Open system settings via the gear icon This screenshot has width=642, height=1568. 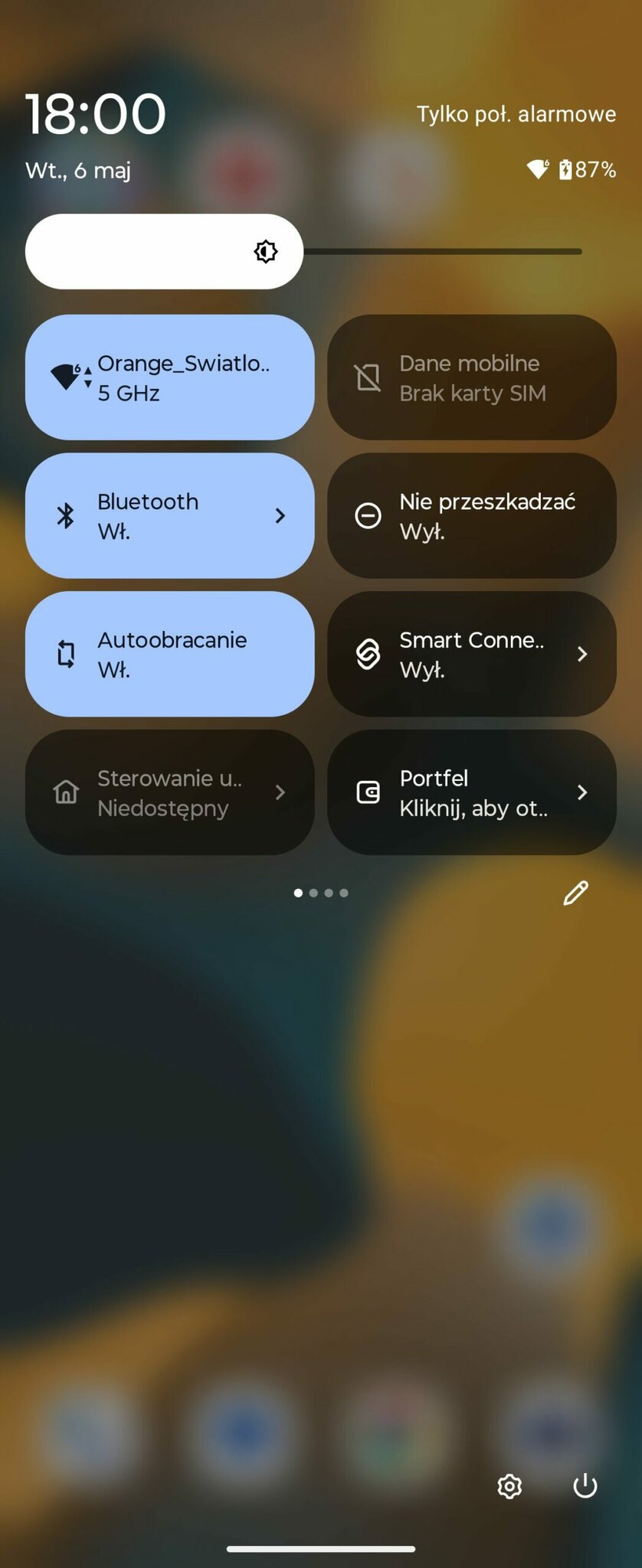click(x=509, y=1486)
